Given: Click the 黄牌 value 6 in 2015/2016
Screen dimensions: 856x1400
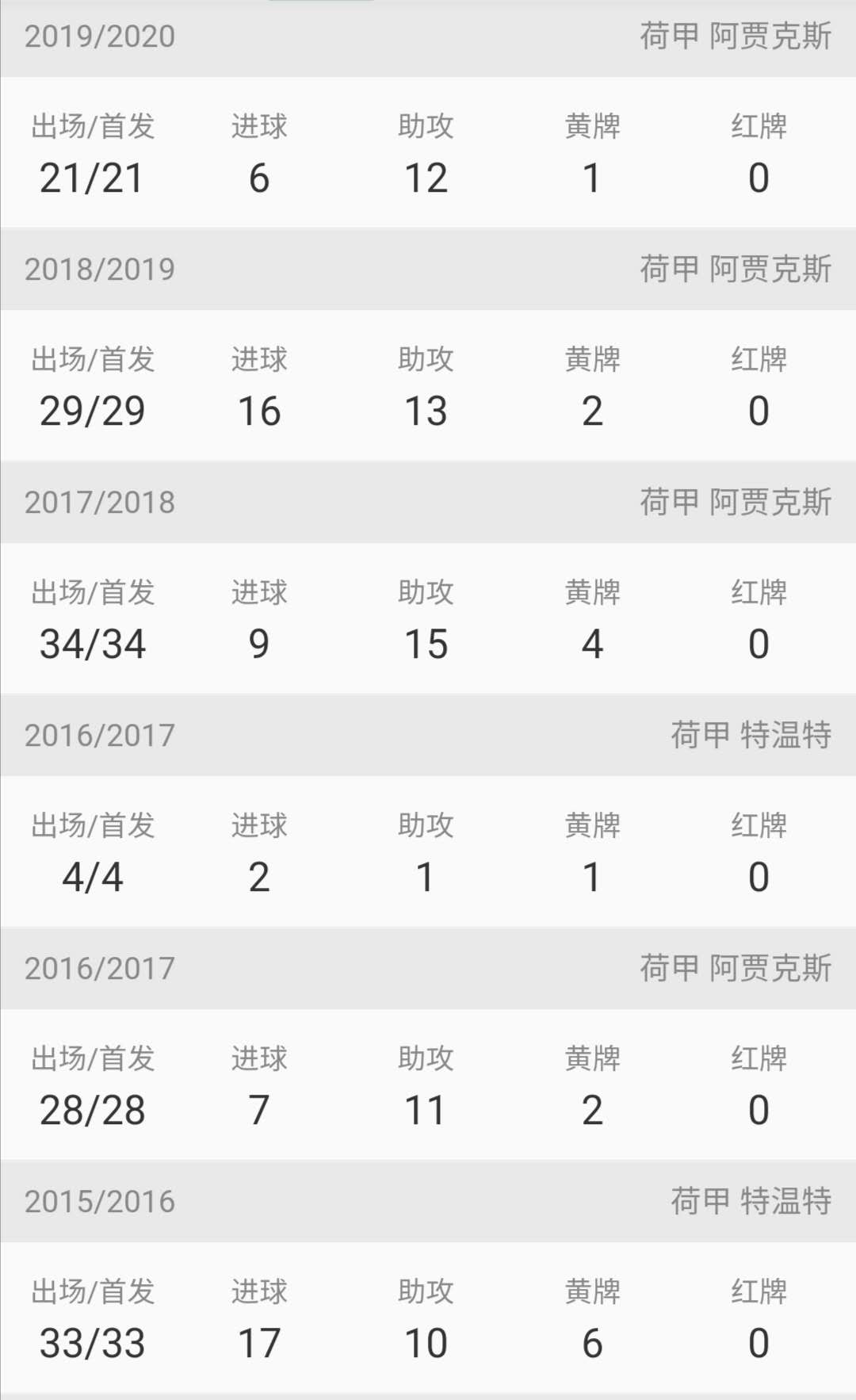Looking at the screenshot, I should [x=592, y=1341].
